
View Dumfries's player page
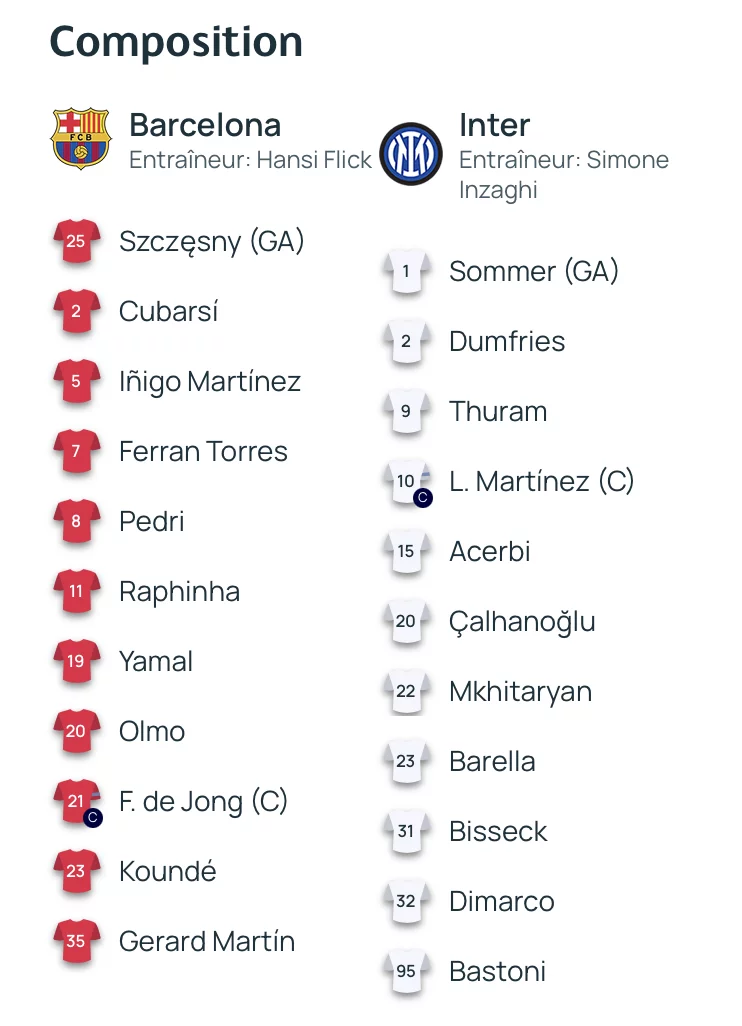pos(507,342)
